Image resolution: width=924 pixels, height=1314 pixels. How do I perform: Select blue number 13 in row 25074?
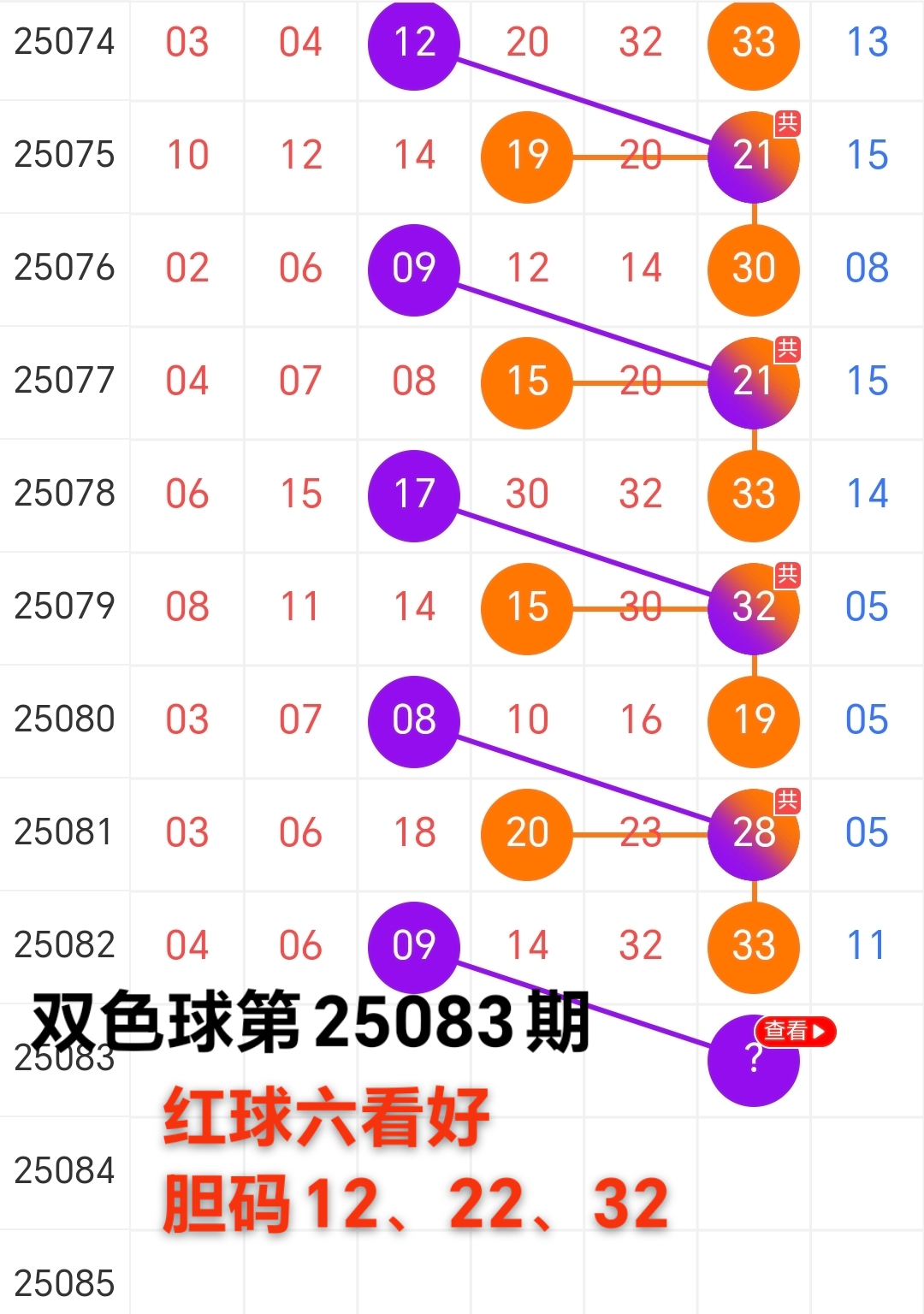pos(868,39)
